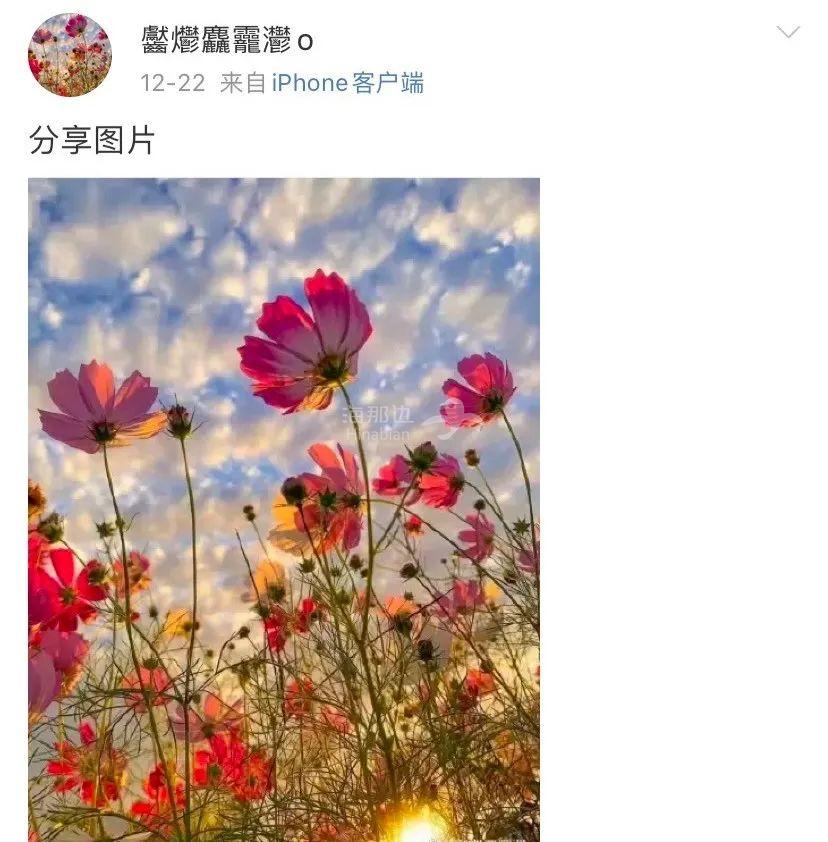The image size is (828, 842).
Task: Tap the iPhone客户端 source link
Action: click(x=347, y=83)
